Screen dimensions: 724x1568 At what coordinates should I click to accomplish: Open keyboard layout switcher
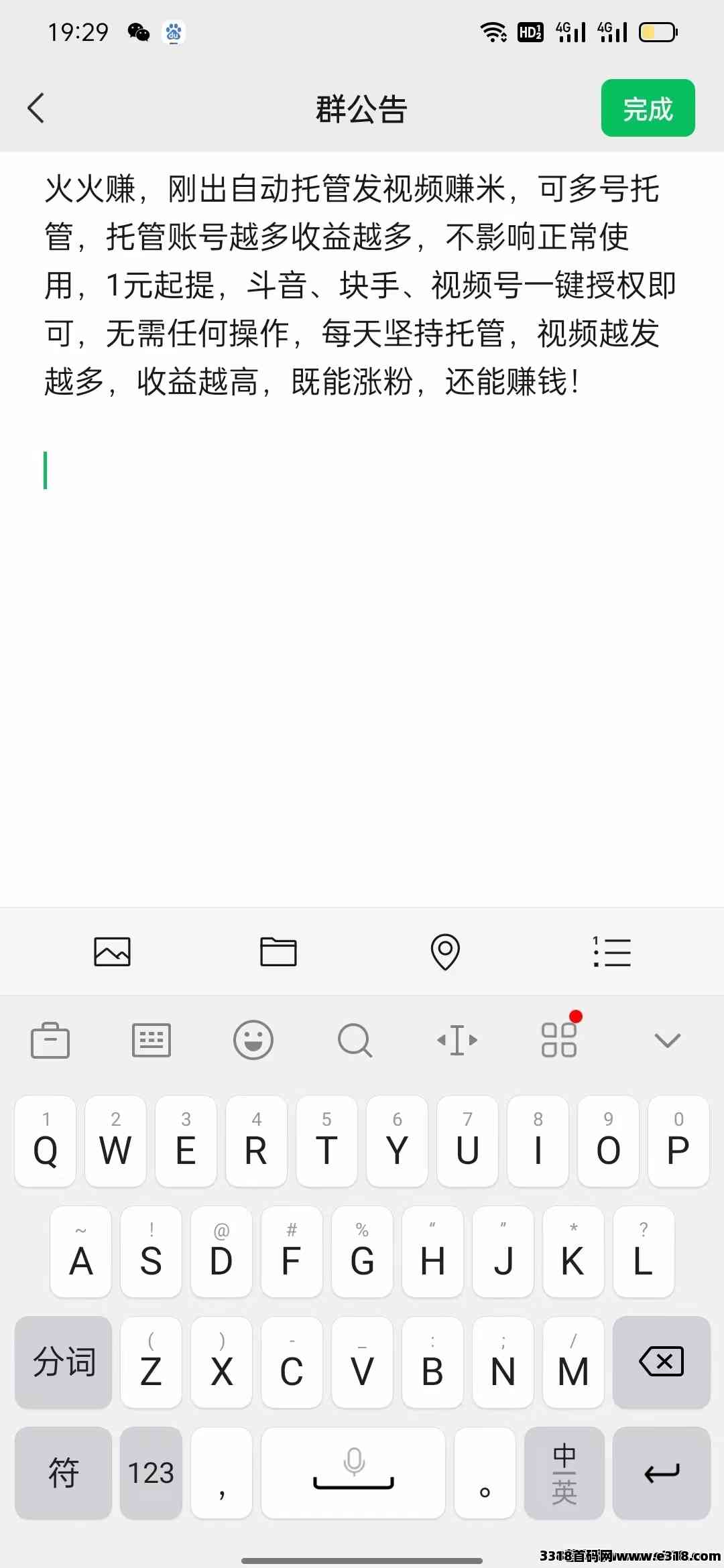(x=152, y=1041)
